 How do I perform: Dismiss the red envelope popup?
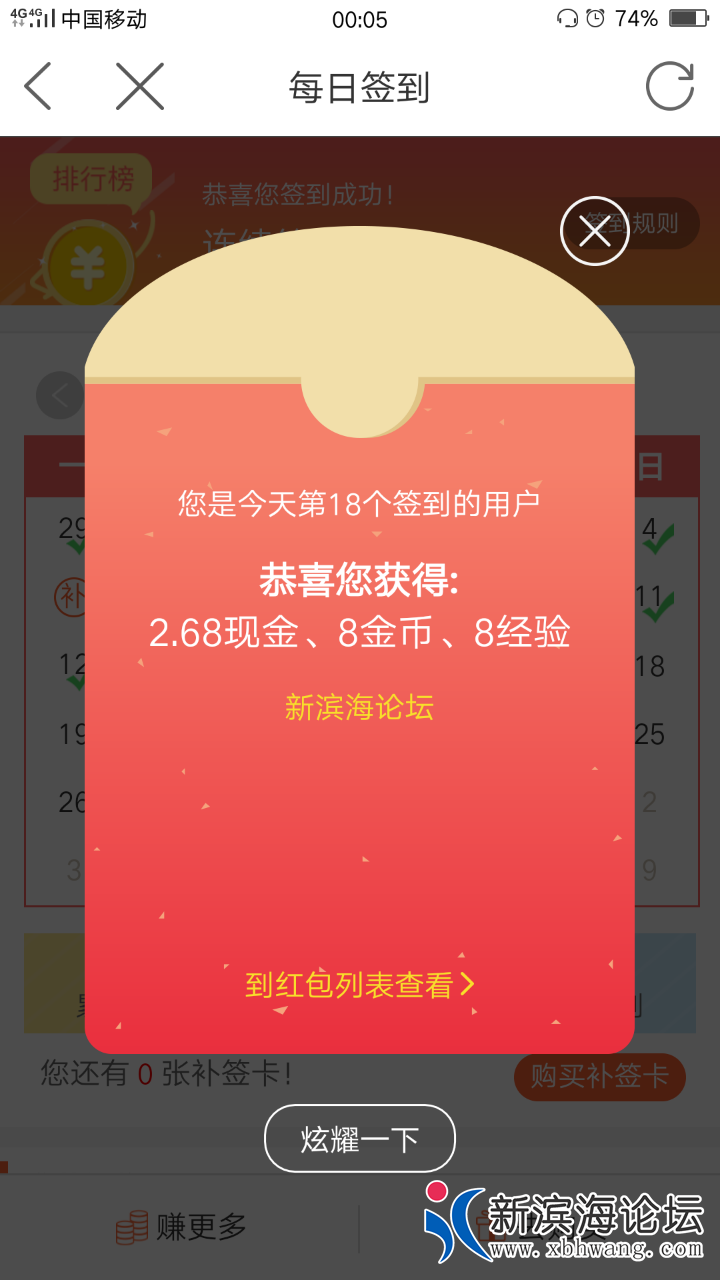[x=594, y=231]
